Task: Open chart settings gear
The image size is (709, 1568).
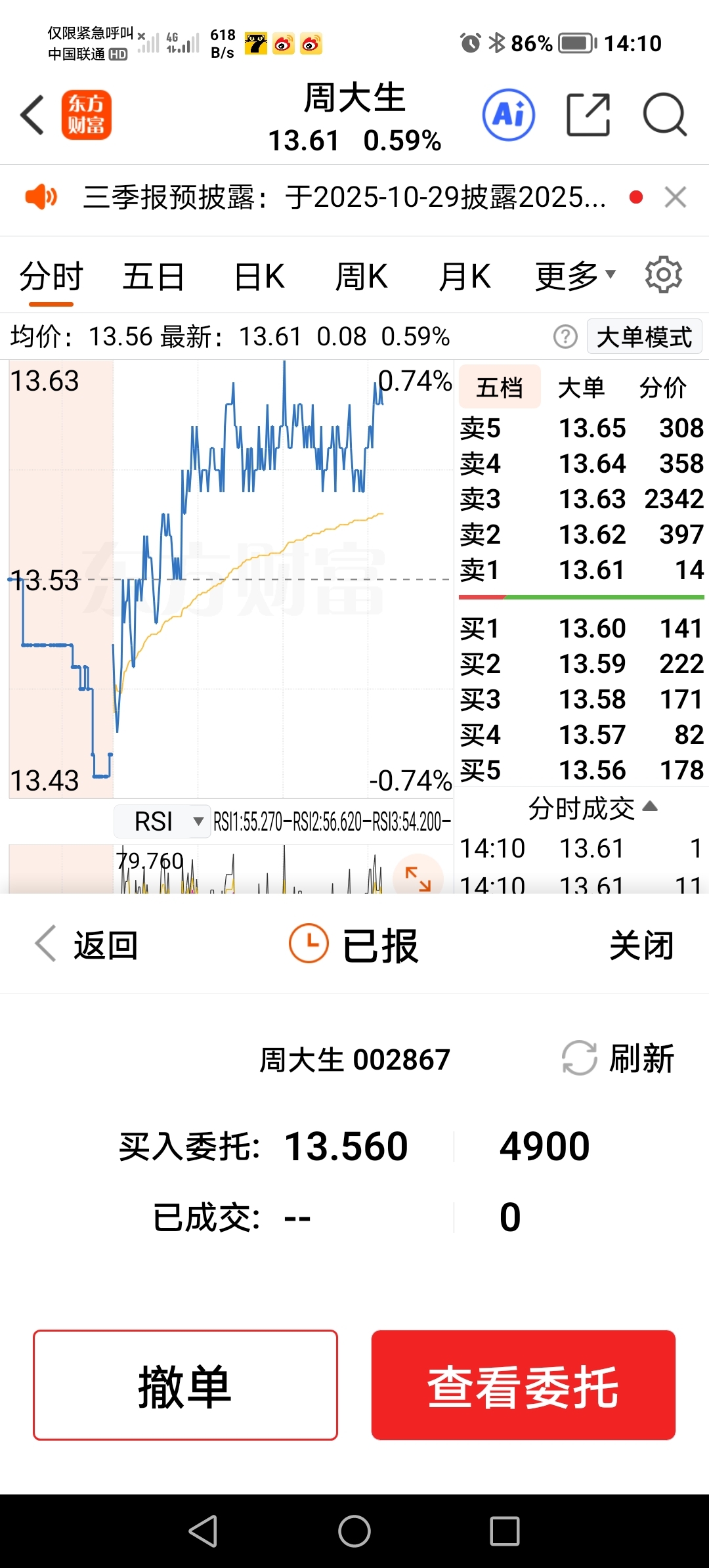Action: (x=663, y=275)
